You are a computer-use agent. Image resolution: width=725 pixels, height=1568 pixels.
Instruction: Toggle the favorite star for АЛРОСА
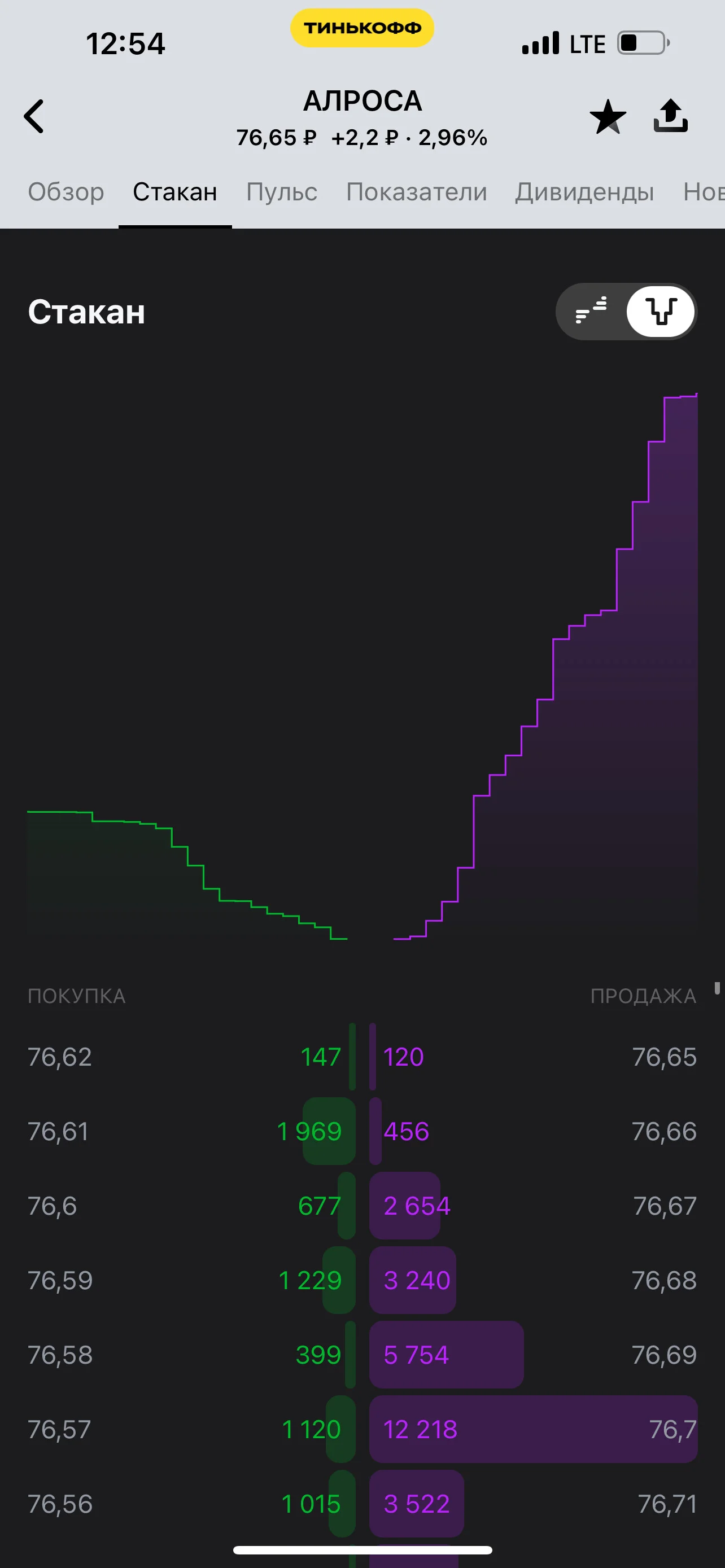608,116
